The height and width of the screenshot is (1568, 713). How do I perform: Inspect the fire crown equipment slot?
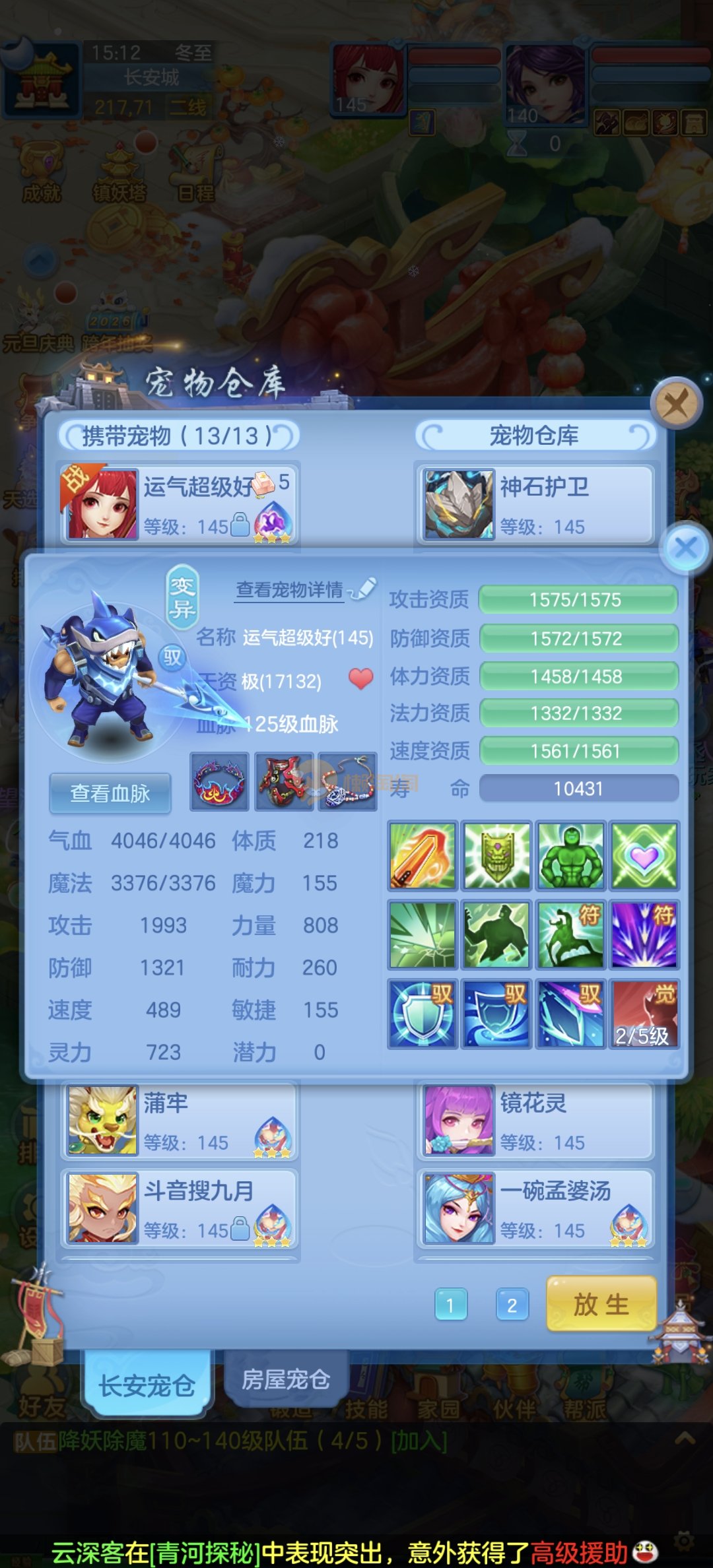tap(219, 781)
